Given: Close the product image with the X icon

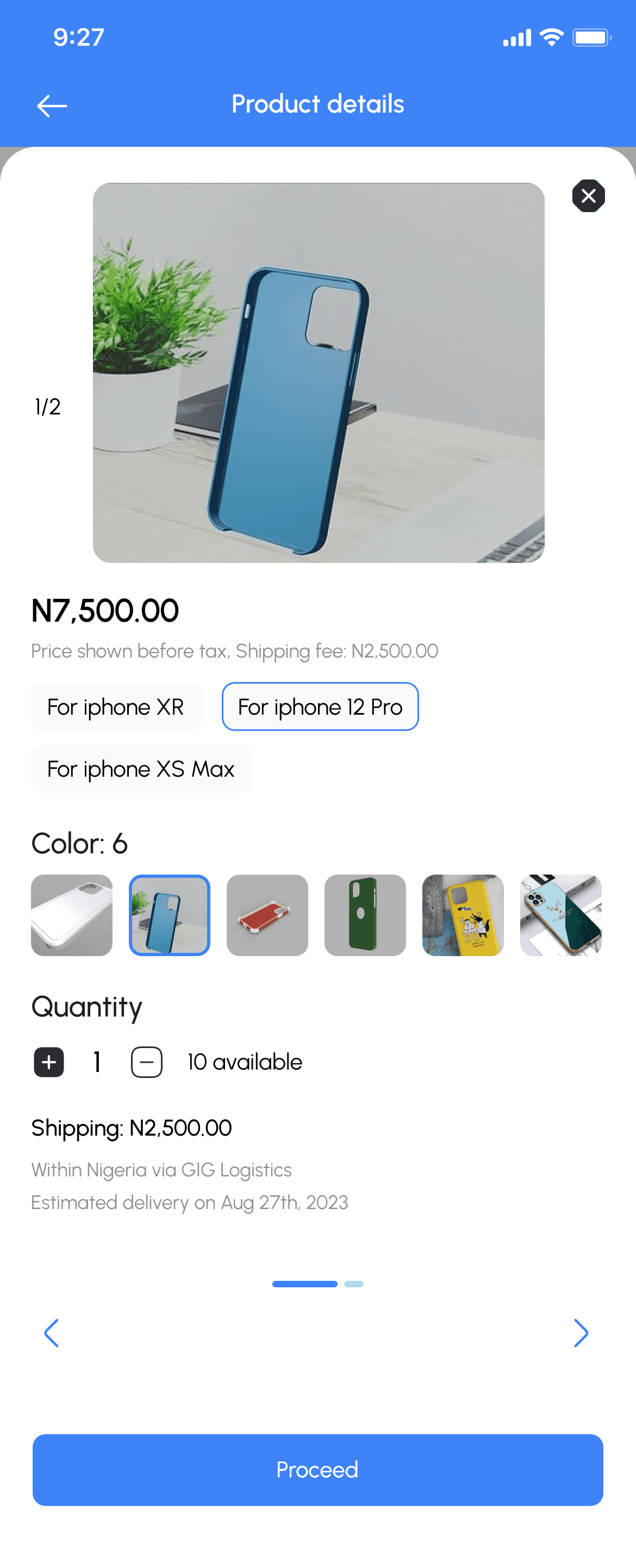Looking at the screenshot, I should click(x=588, y=195).
